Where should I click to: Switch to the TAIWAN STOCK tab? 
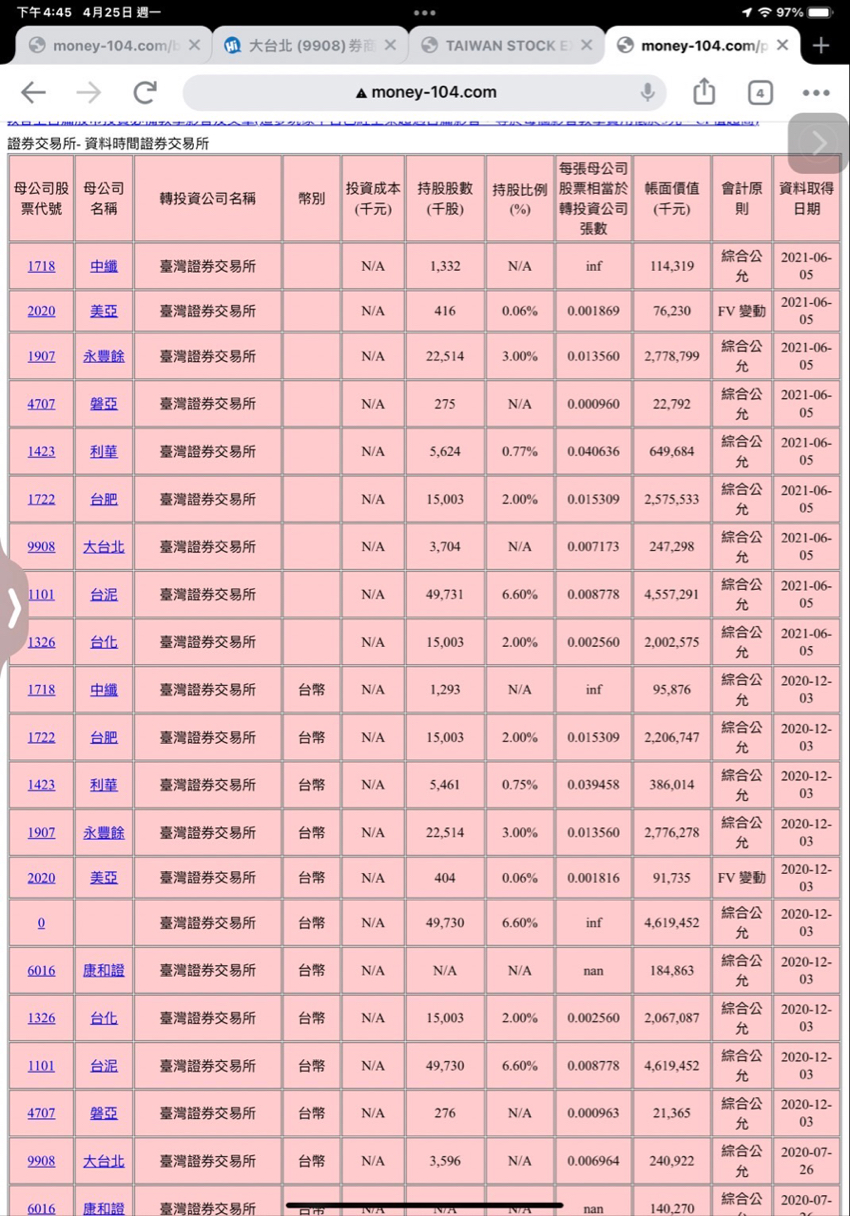[x=508, y=45]
